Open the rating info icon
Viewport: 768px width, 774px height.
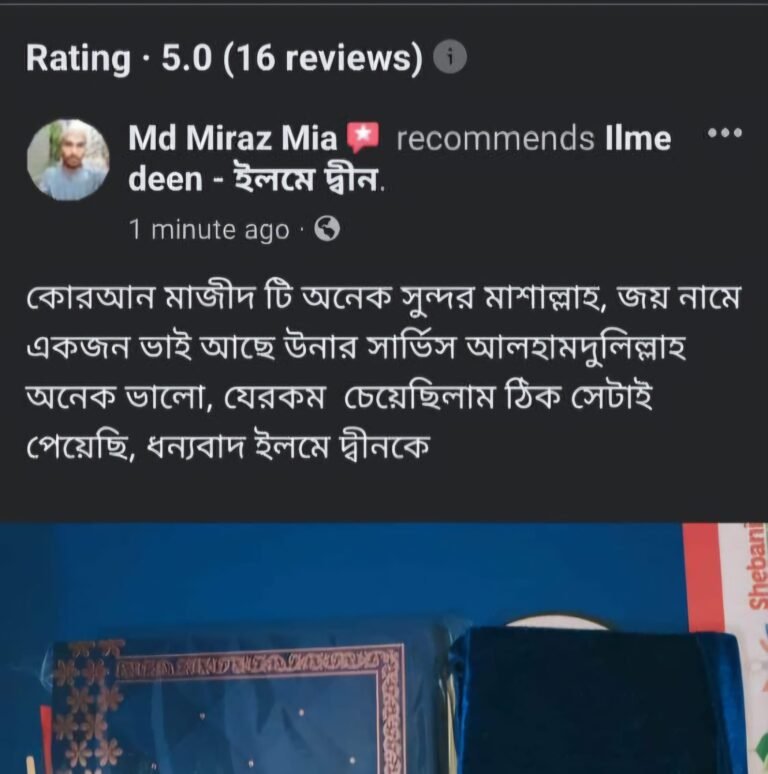(x=450, y=59)
